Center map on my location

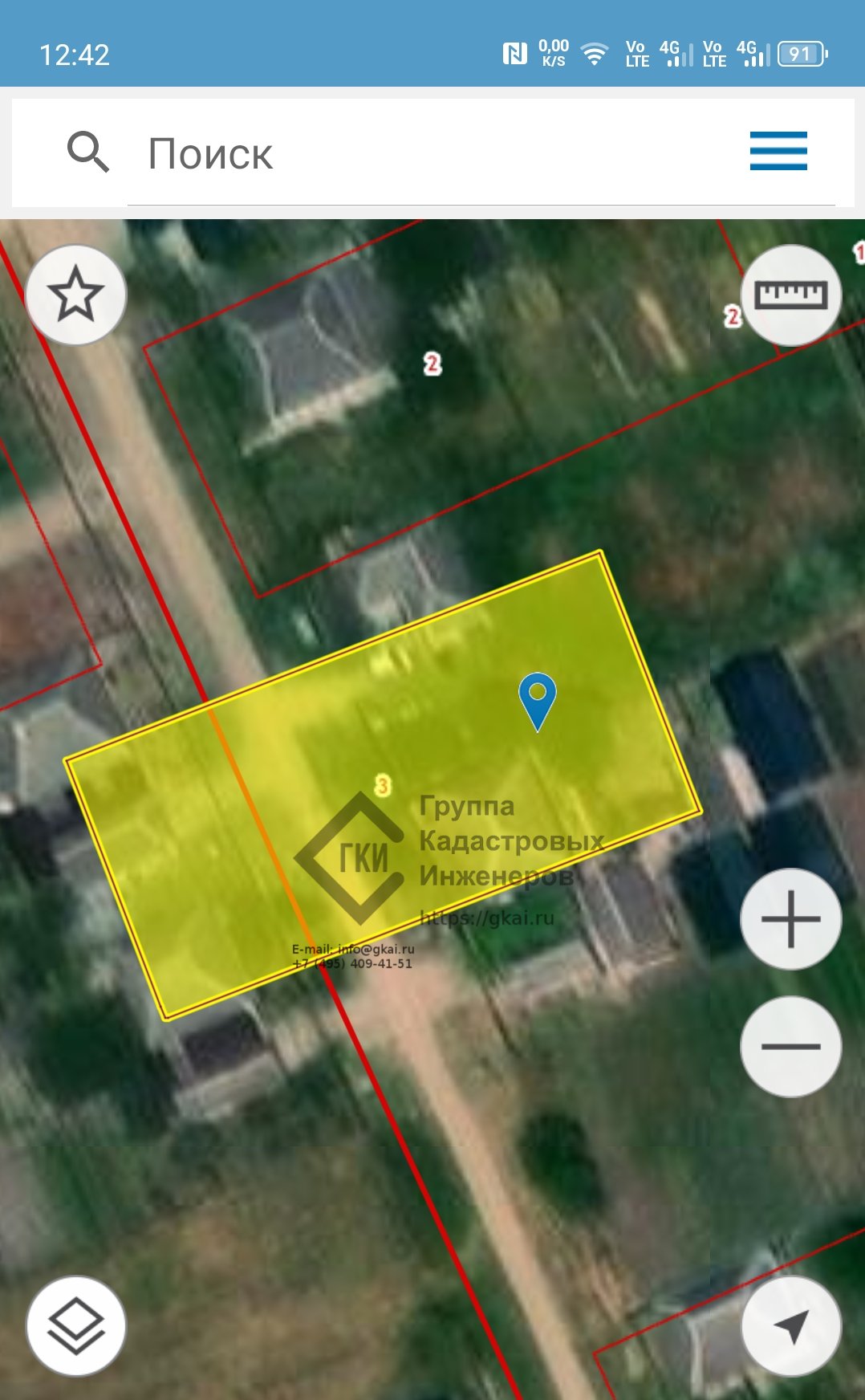point(791,1326)
